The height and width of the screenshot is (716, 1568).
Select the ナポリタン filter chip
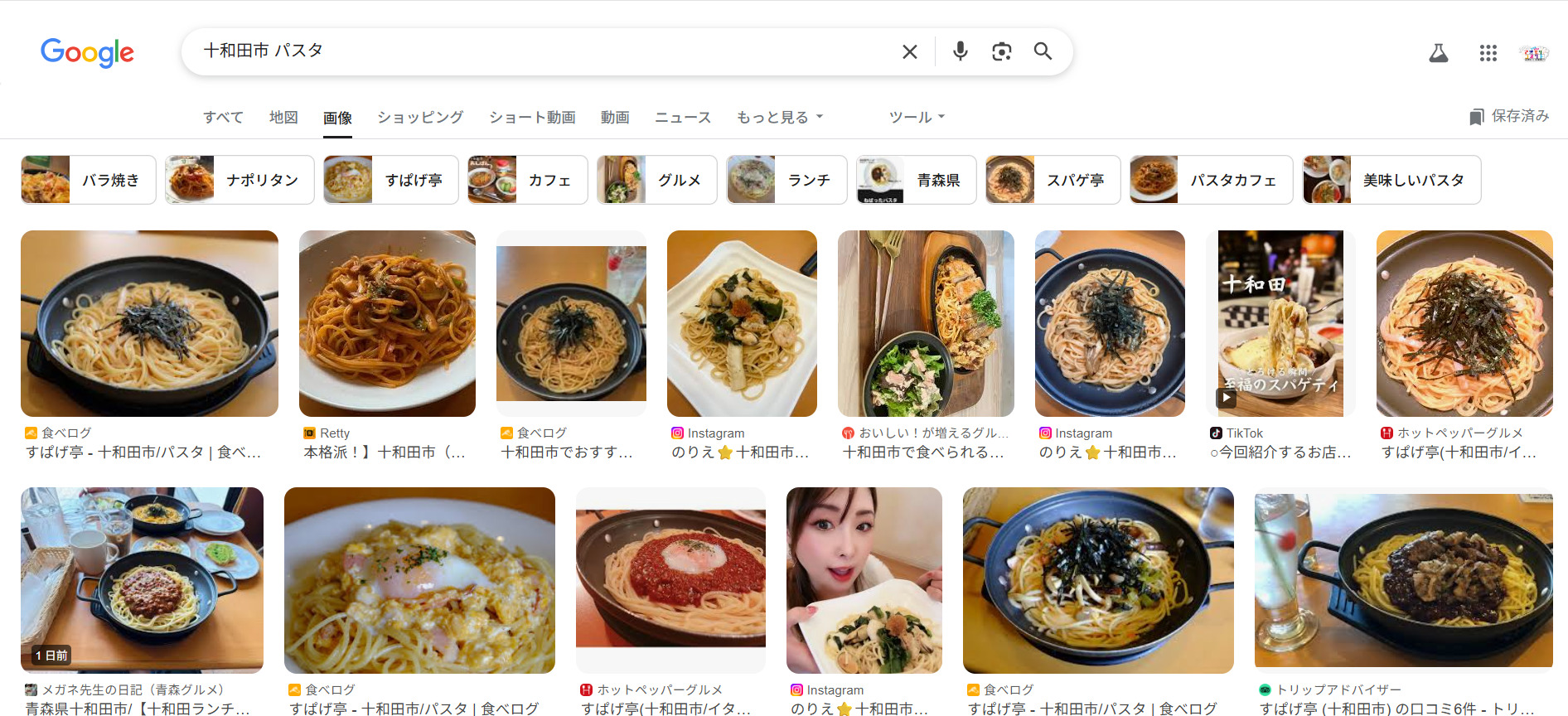pyautogui.click(x=240, y=180)
